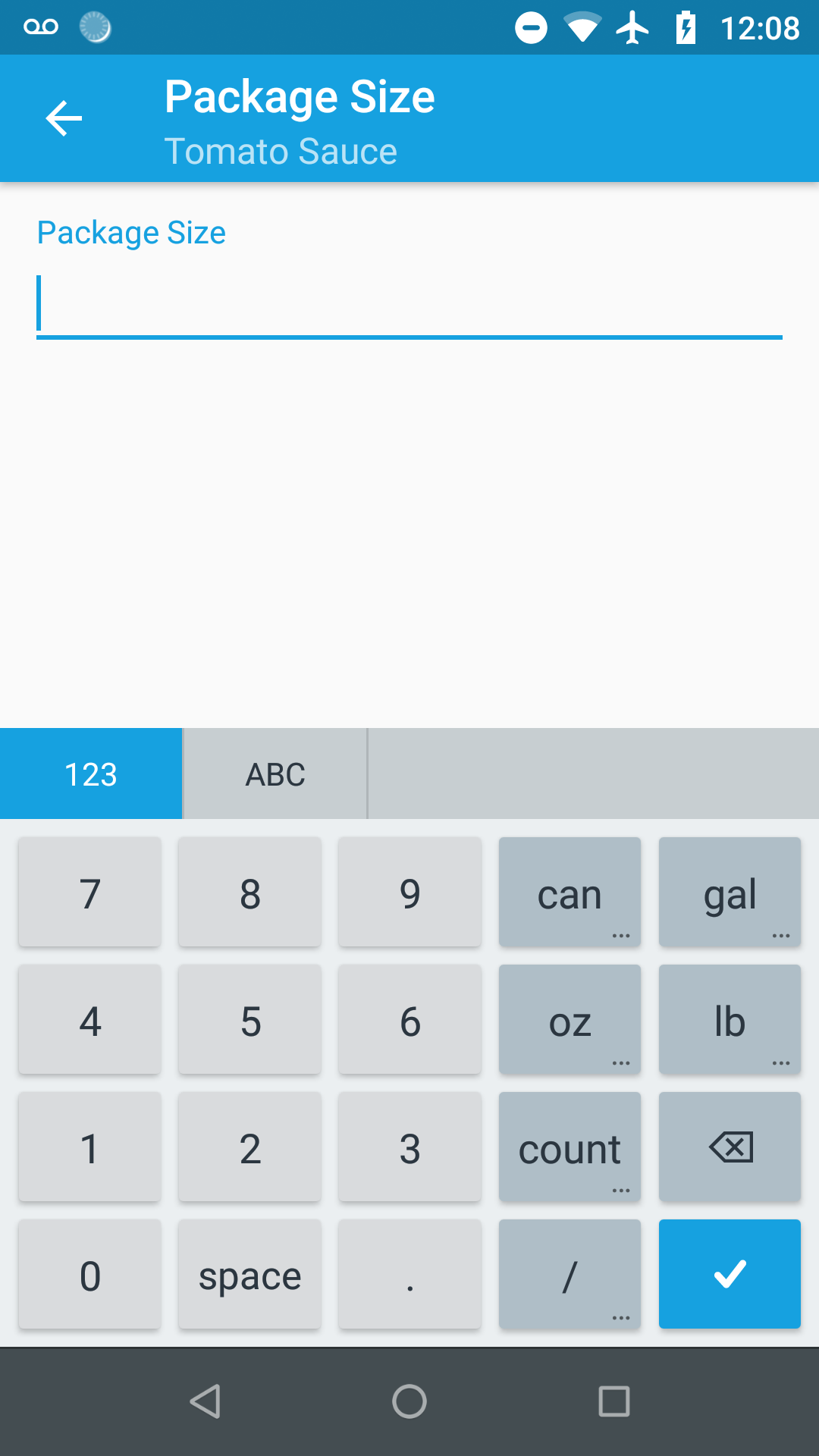Confirm entry with the checkmark button

[730, 1275]
